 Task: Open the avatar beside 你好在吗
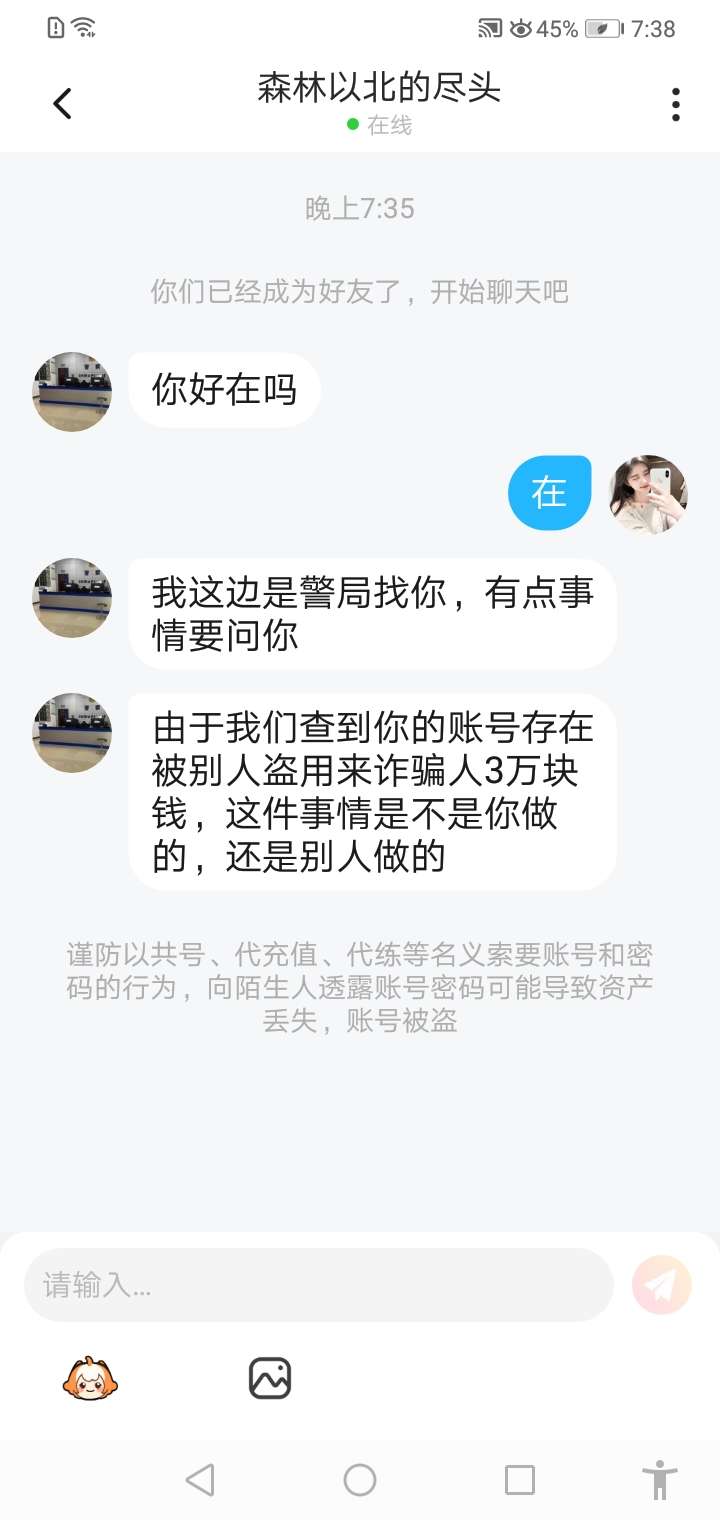[x=72, y=392]
